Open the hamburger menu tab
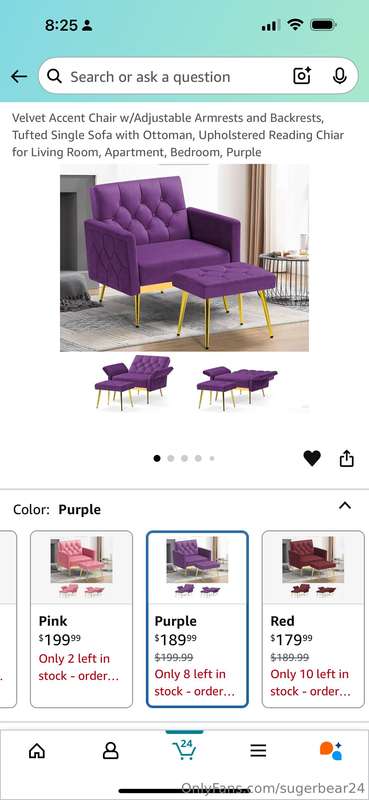 click(258, 751)
